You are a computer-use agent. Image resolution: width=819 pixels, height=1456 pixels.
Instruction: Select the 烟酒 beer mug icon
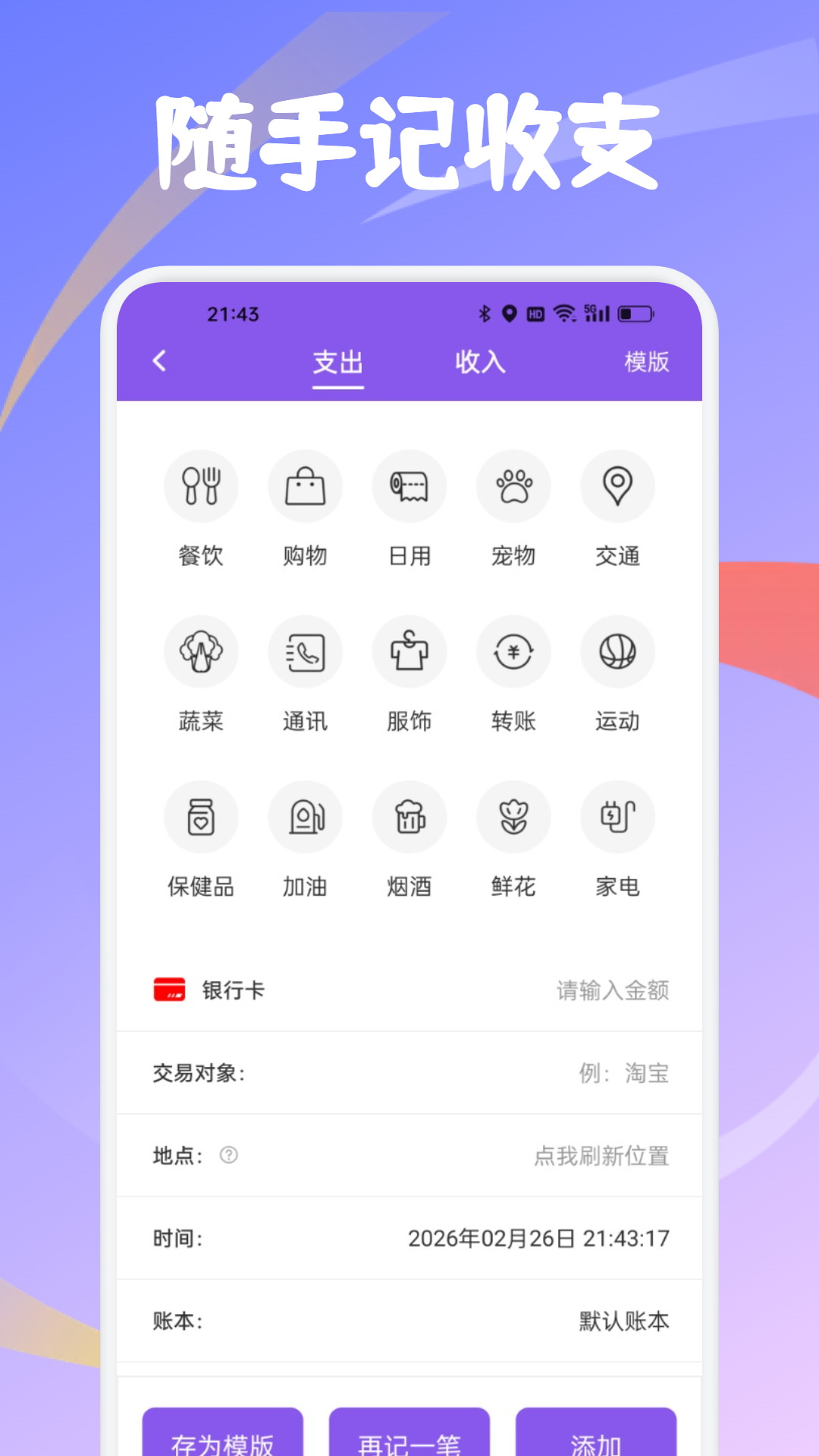[409, 817]
